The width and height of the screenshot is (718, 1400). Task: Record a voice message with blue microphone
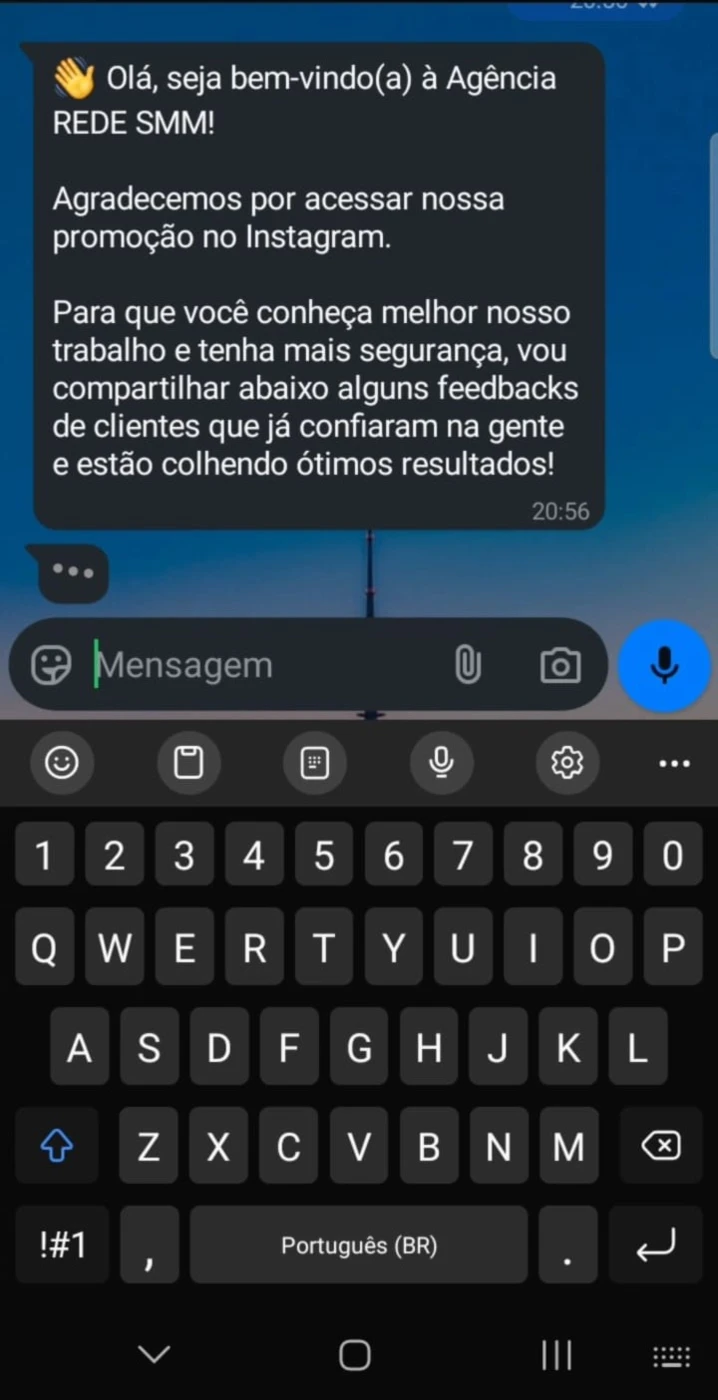click(x=665, y=665)
